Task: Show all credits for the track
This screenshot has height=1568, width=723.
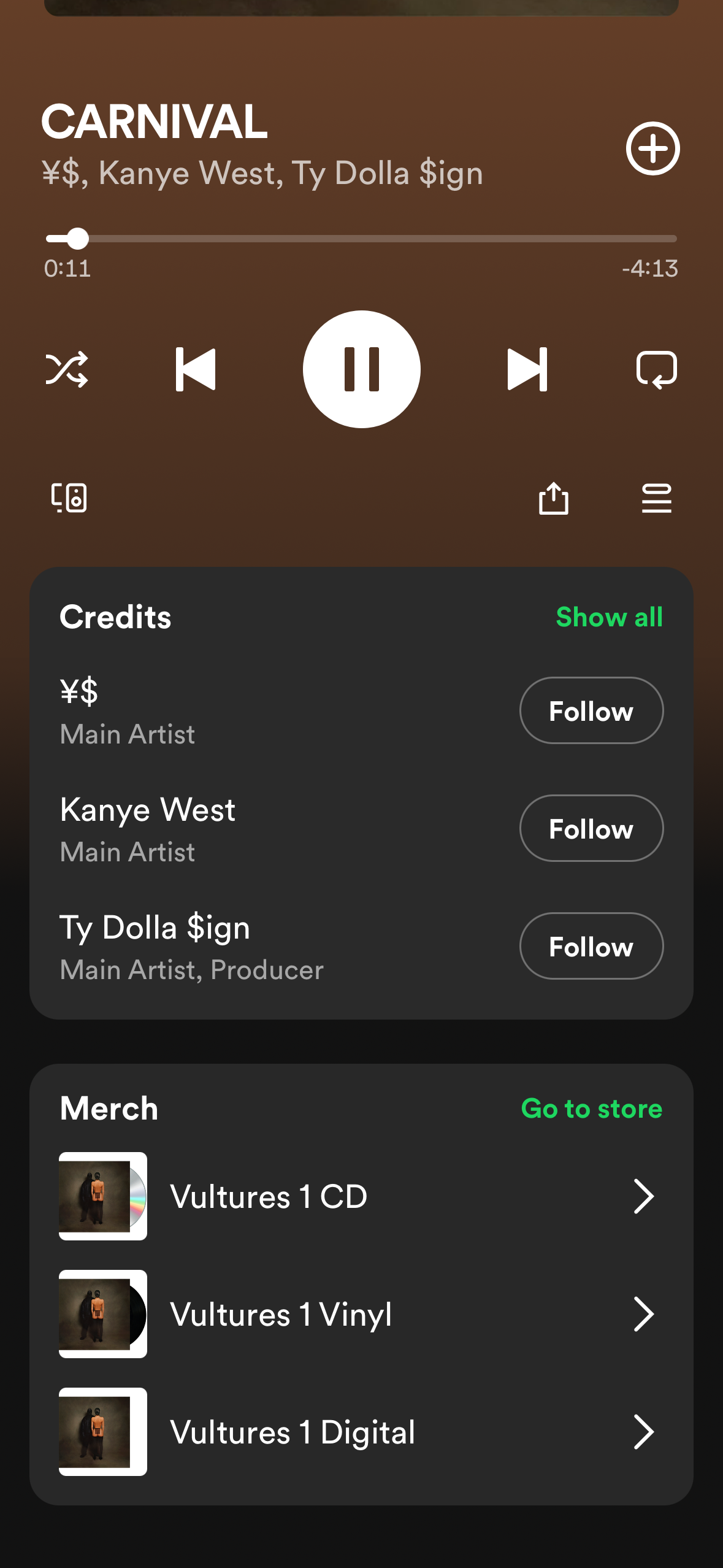Action: pos(610,617)
